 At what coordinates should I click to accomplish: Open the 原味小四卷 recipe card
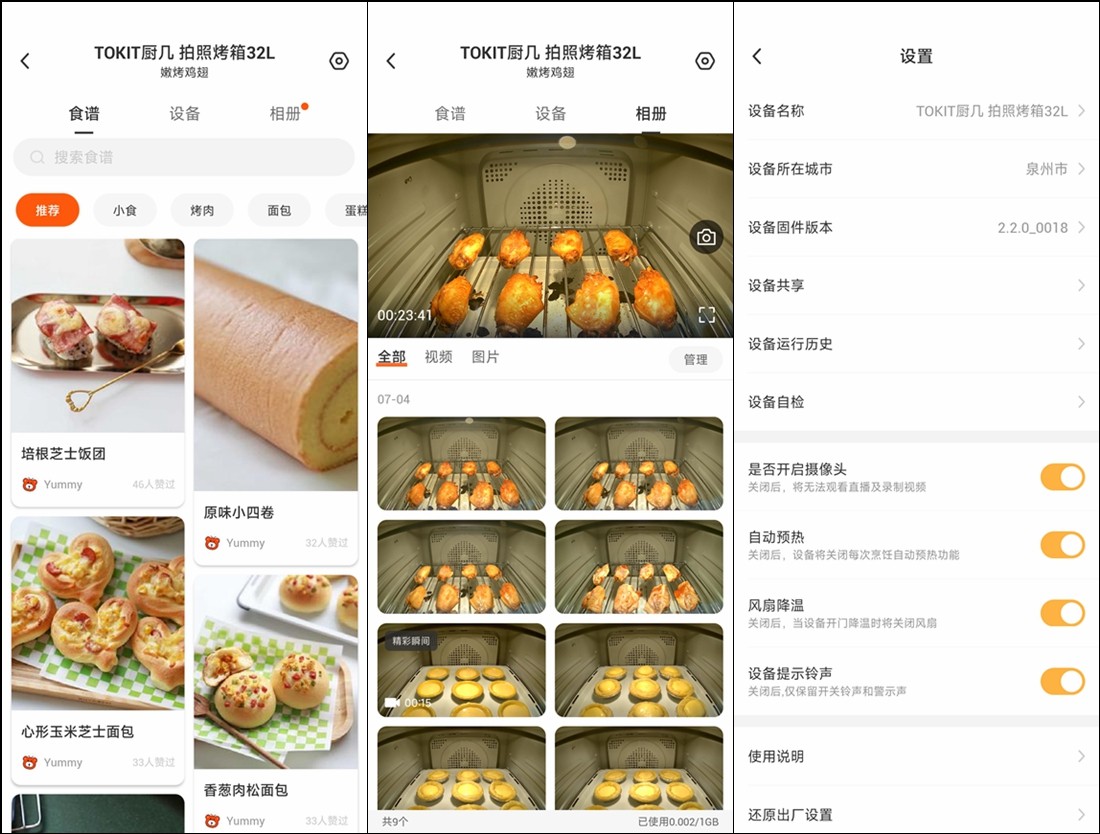[276, 400]
